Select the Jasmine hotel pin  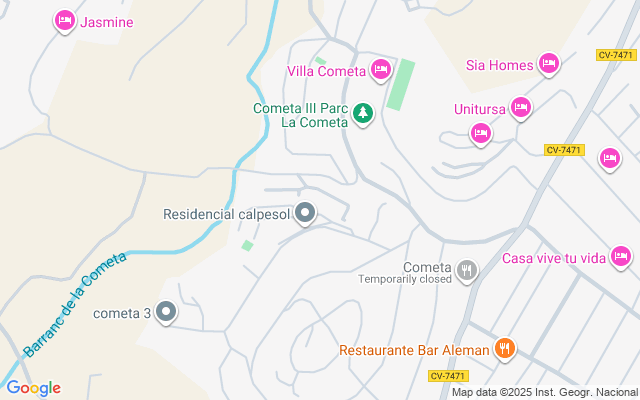coord(66,20)
